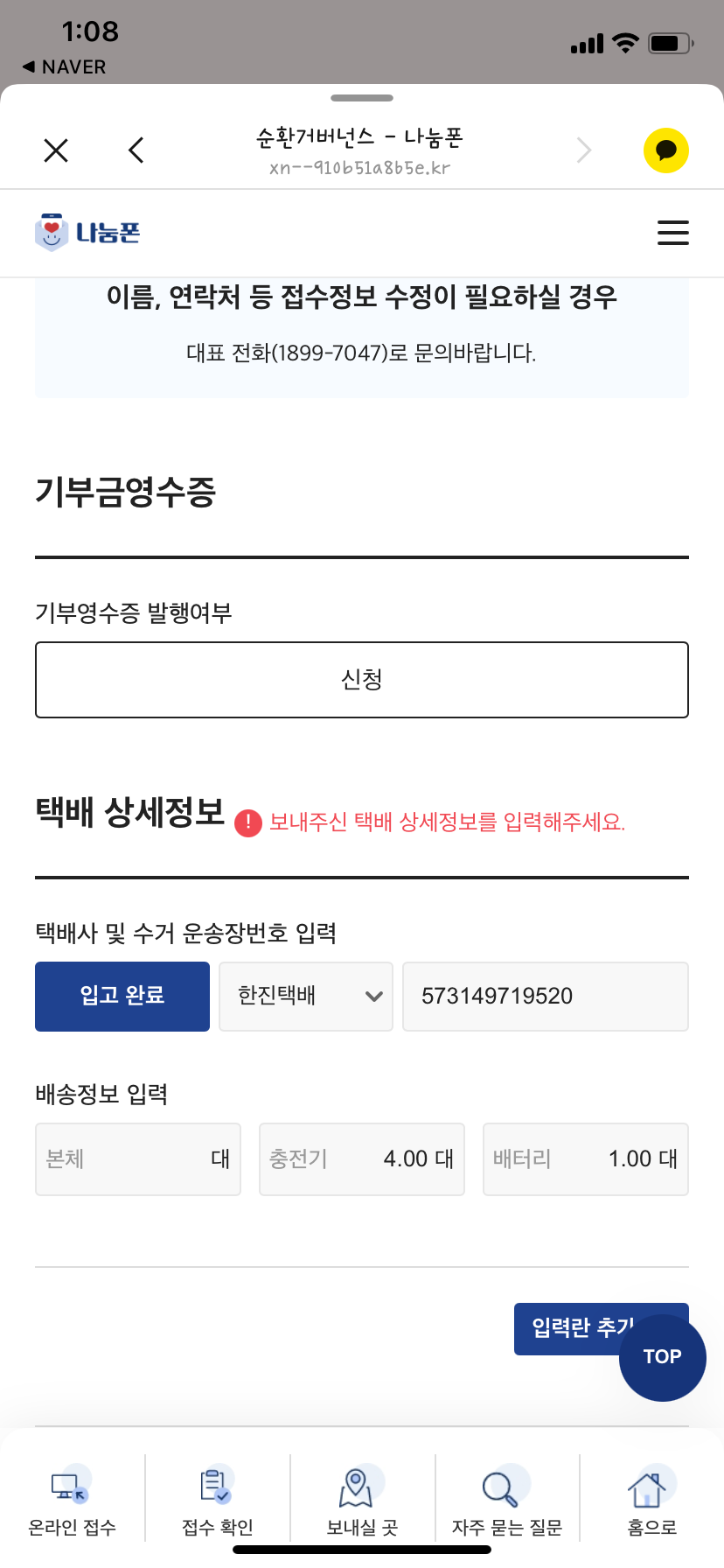Enter the 본체 quantity field

[137, 1158]
